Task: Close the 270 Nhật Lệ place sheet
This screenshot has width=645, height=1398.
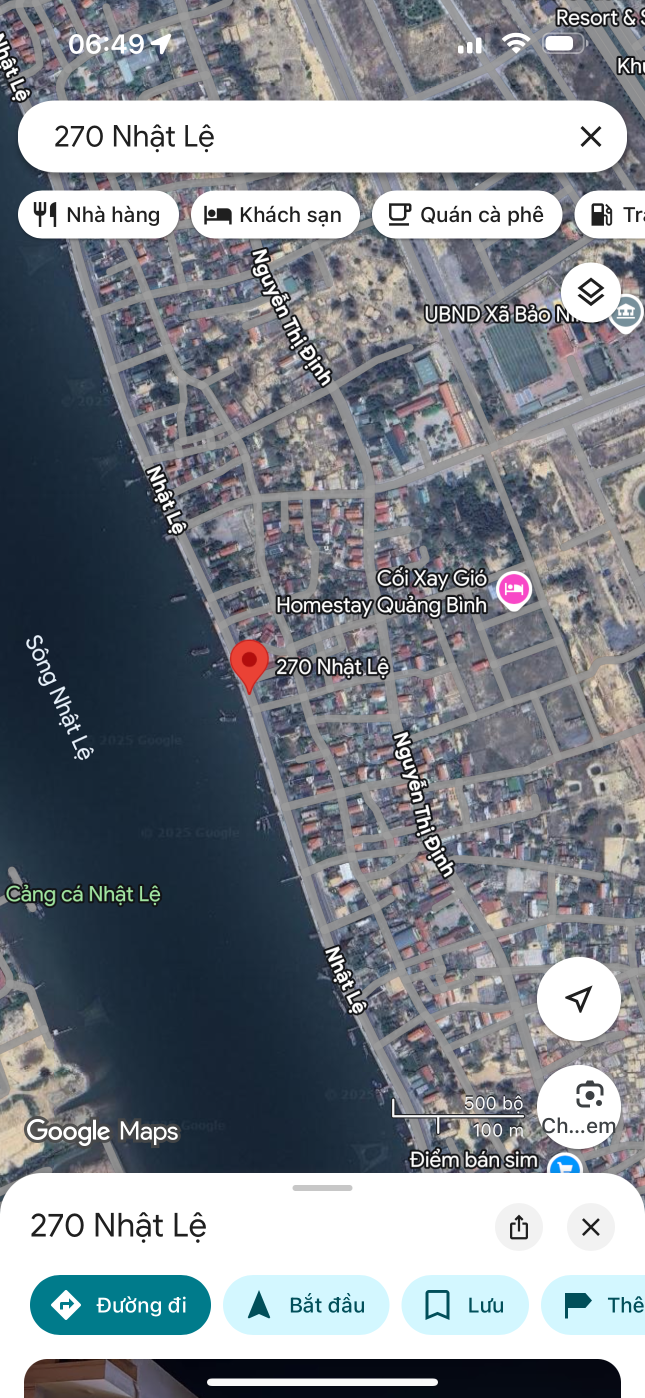Action: [591, 1227]
